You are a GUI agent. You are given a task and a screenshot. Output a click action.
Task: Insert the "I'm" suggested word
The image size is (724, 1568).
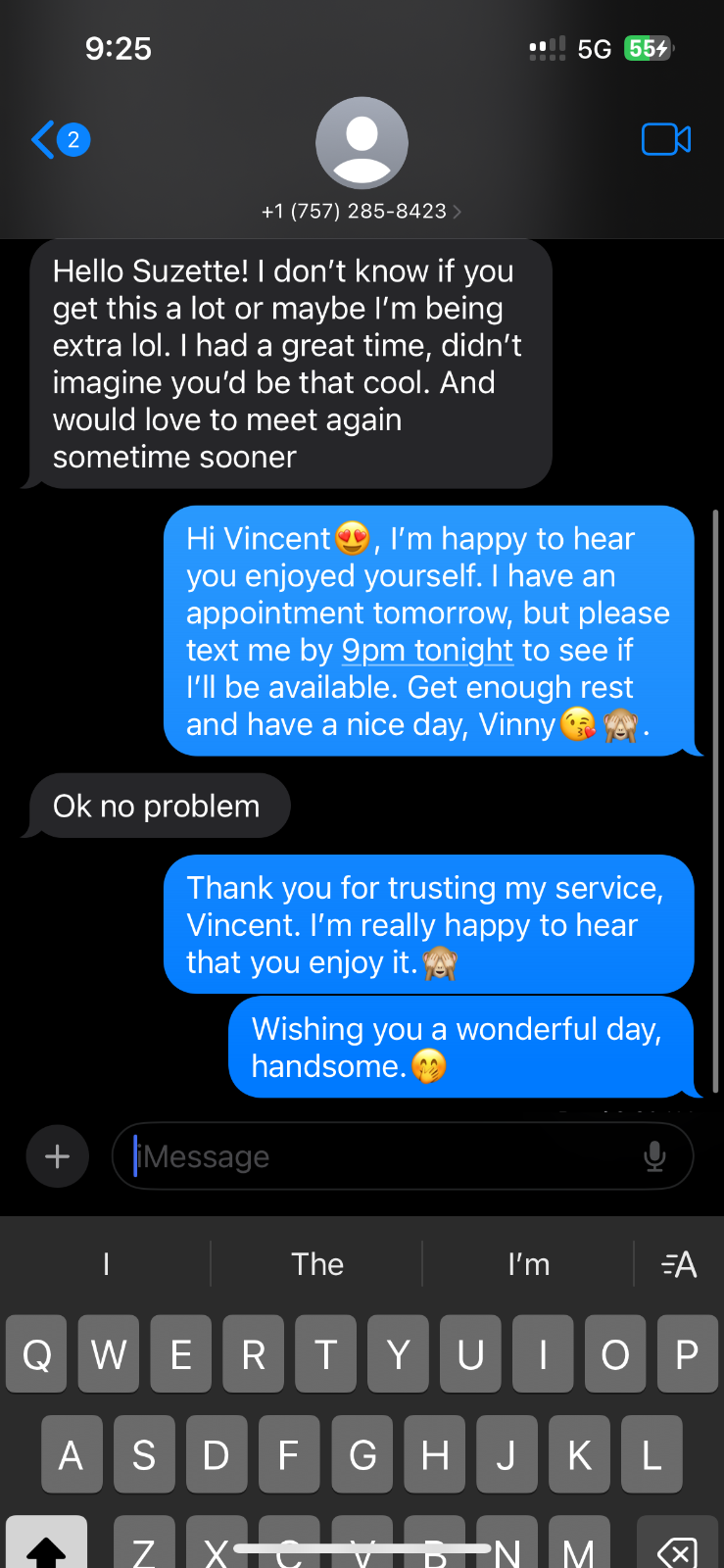pyautogui.click(x=528, y=1264)
